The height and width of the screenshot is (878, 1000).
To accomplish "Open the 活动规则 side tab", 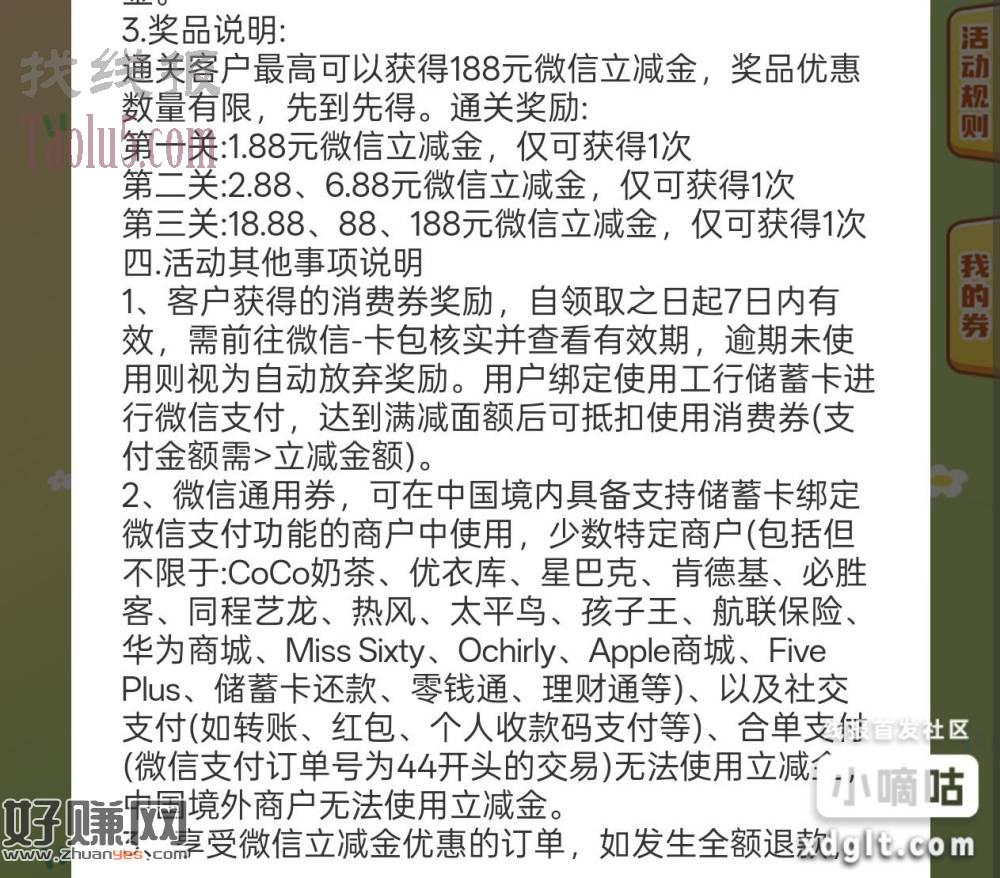I will point(974,82).
